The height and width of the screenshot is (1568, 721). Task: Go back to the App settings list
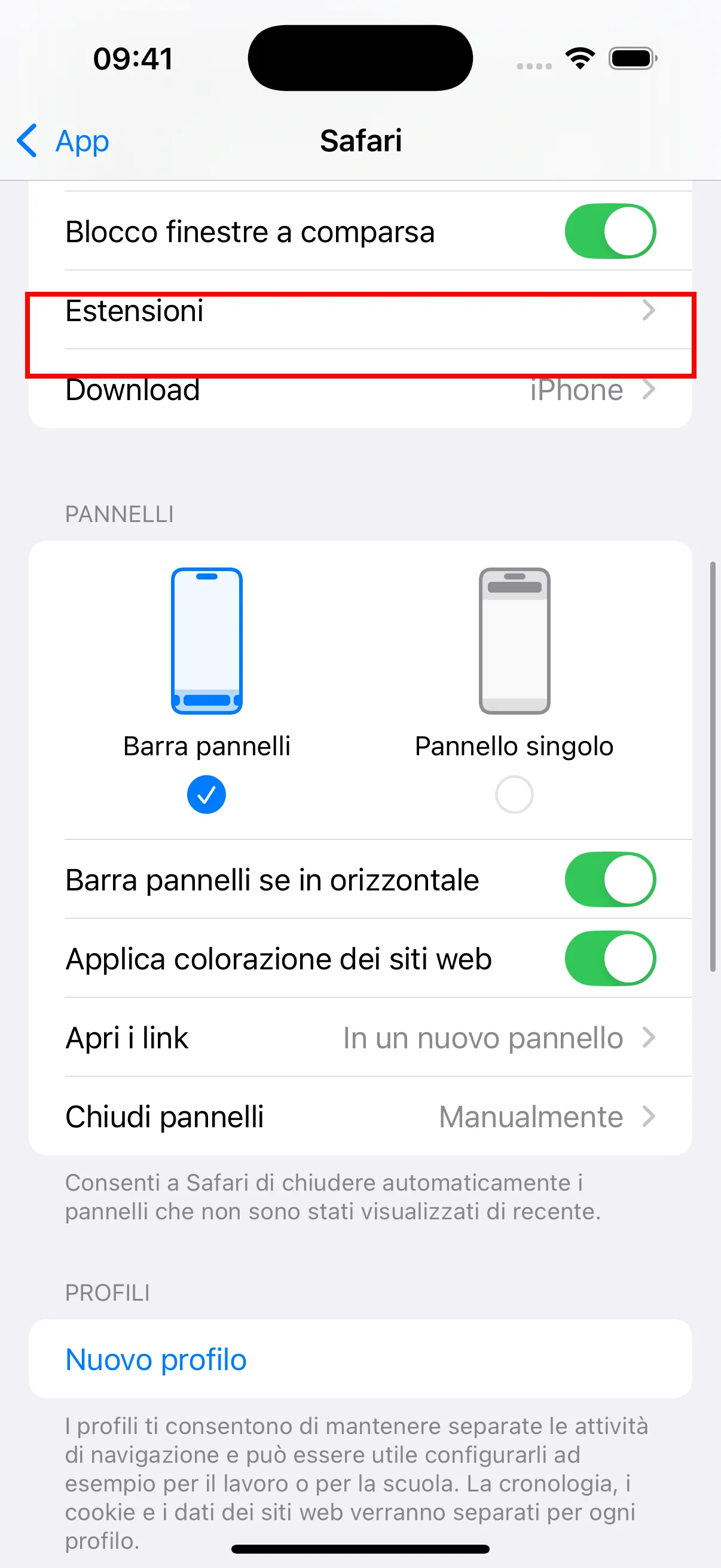(63, 141)
